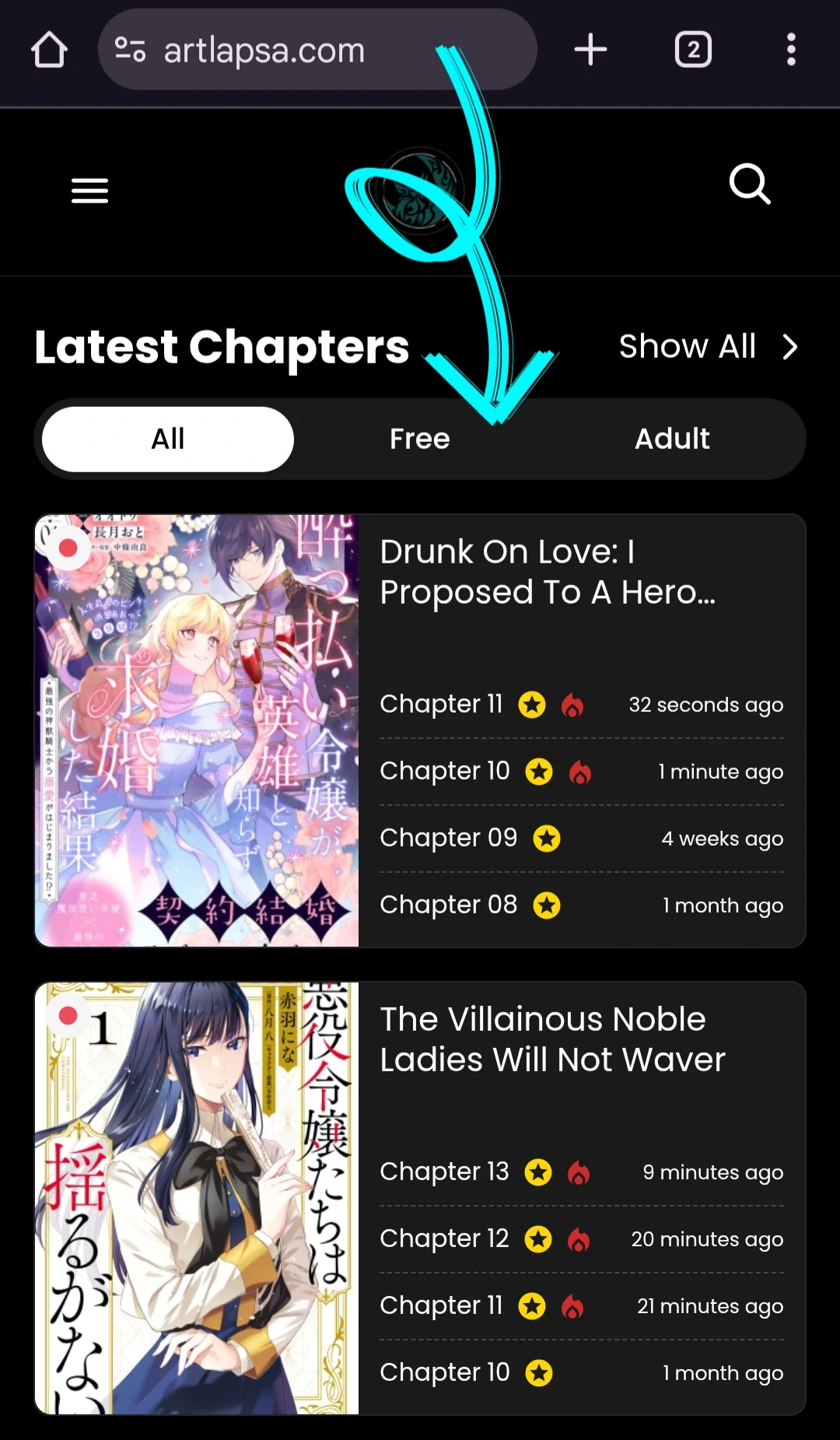Open Drunk On Love title link
This screenshot has width=840, height=1440.
click(x=547, y=572)
